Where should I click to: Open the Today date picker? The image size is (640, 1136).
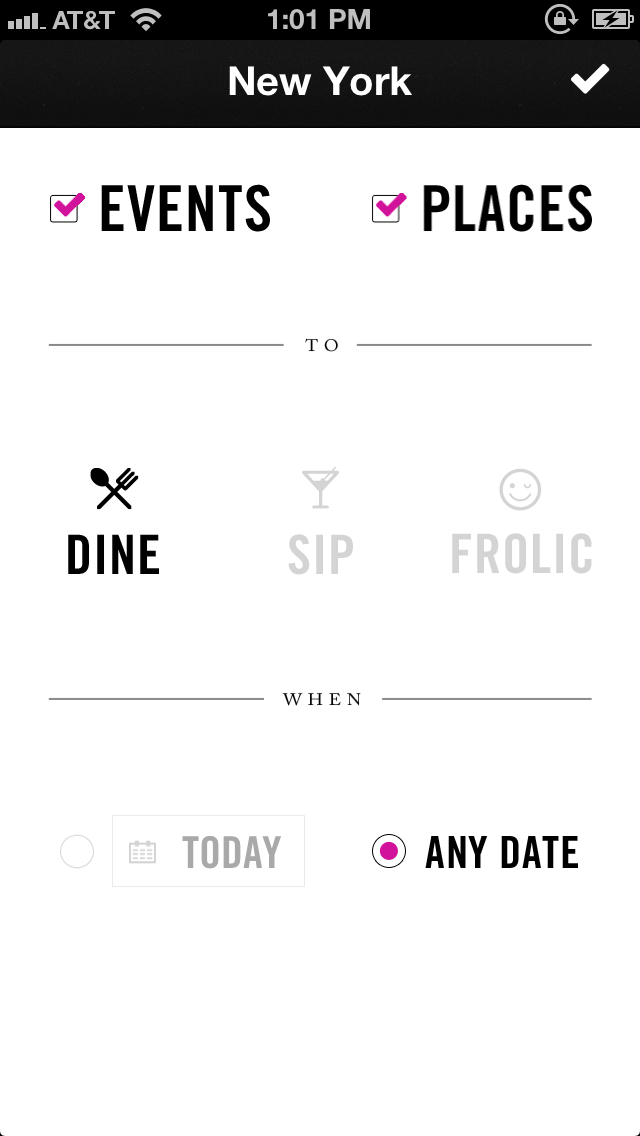coord(208,852)
